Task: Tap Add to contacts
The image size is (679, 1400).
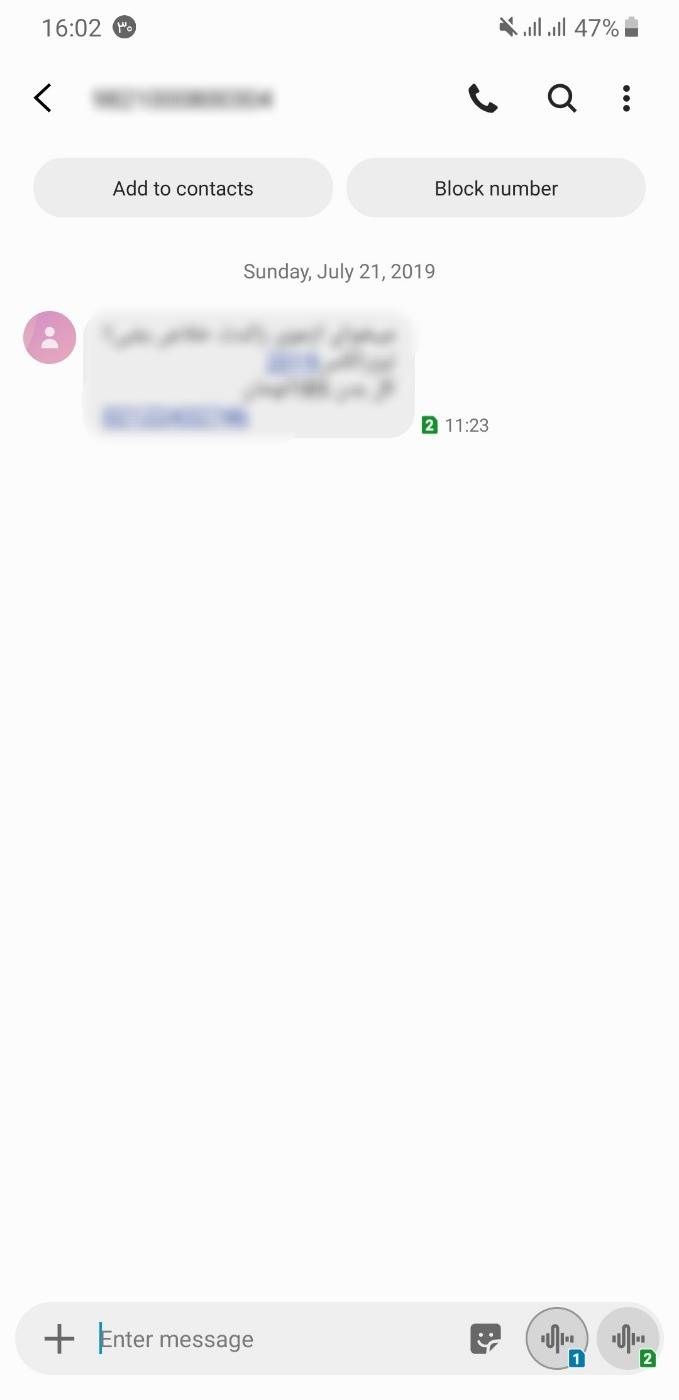Action: [183, 188]
